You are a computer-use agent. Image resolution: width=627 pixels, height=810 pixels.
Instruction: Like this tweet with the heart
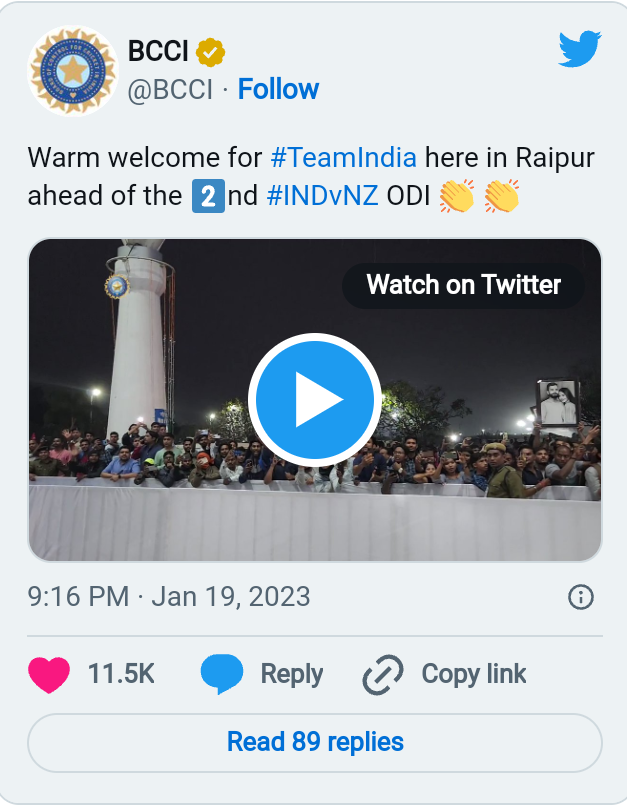point(49,674)
